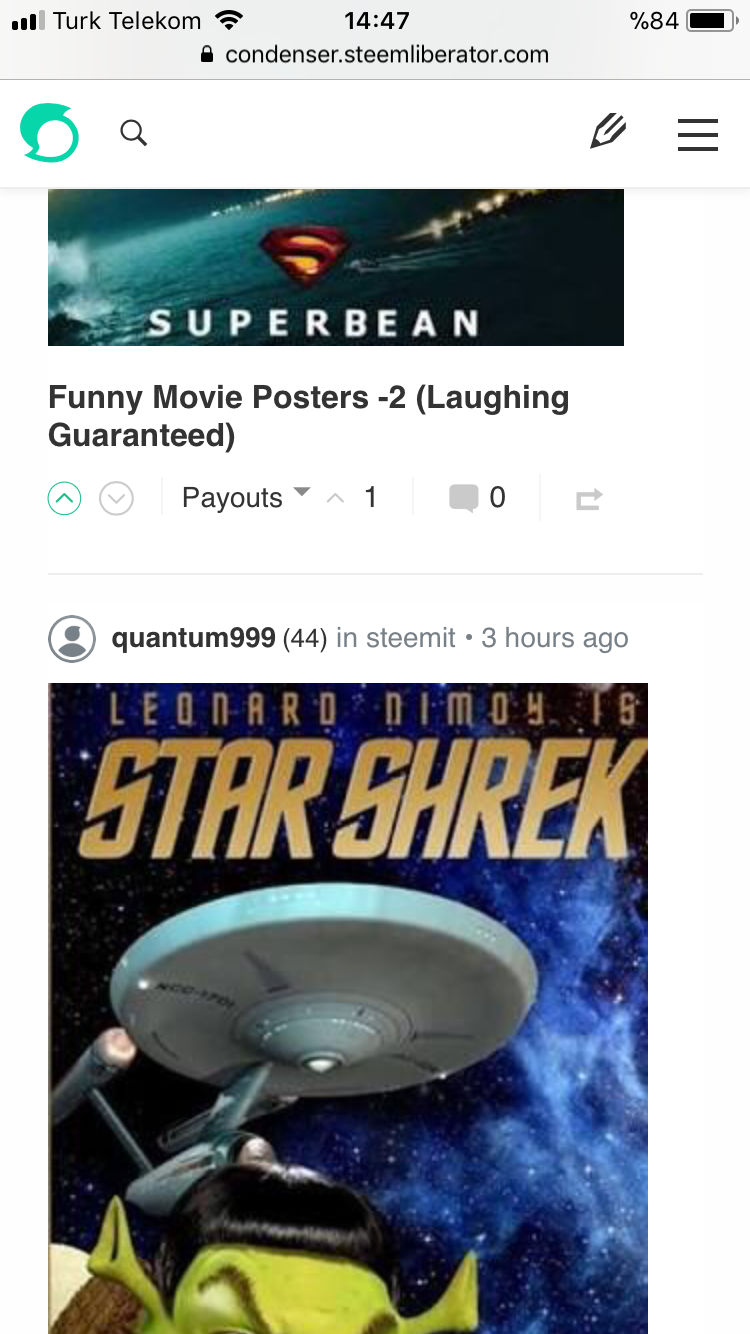Viewport: 750px width, 1334px height.
Task: Open the hamburger menu
Action: (x=697, y=135)
